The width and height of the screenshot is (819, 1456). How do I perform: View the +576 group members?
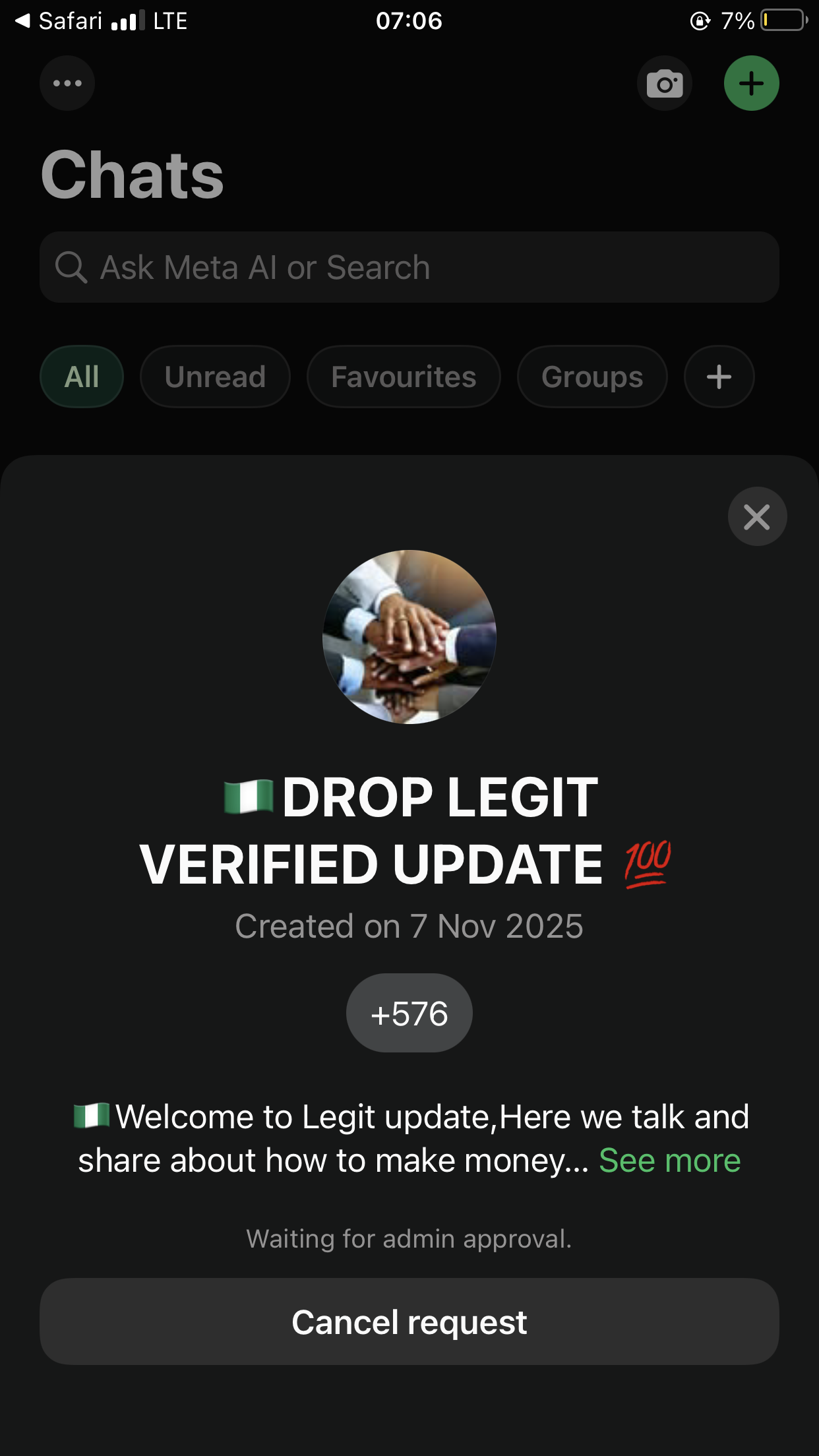[409, 1013]
